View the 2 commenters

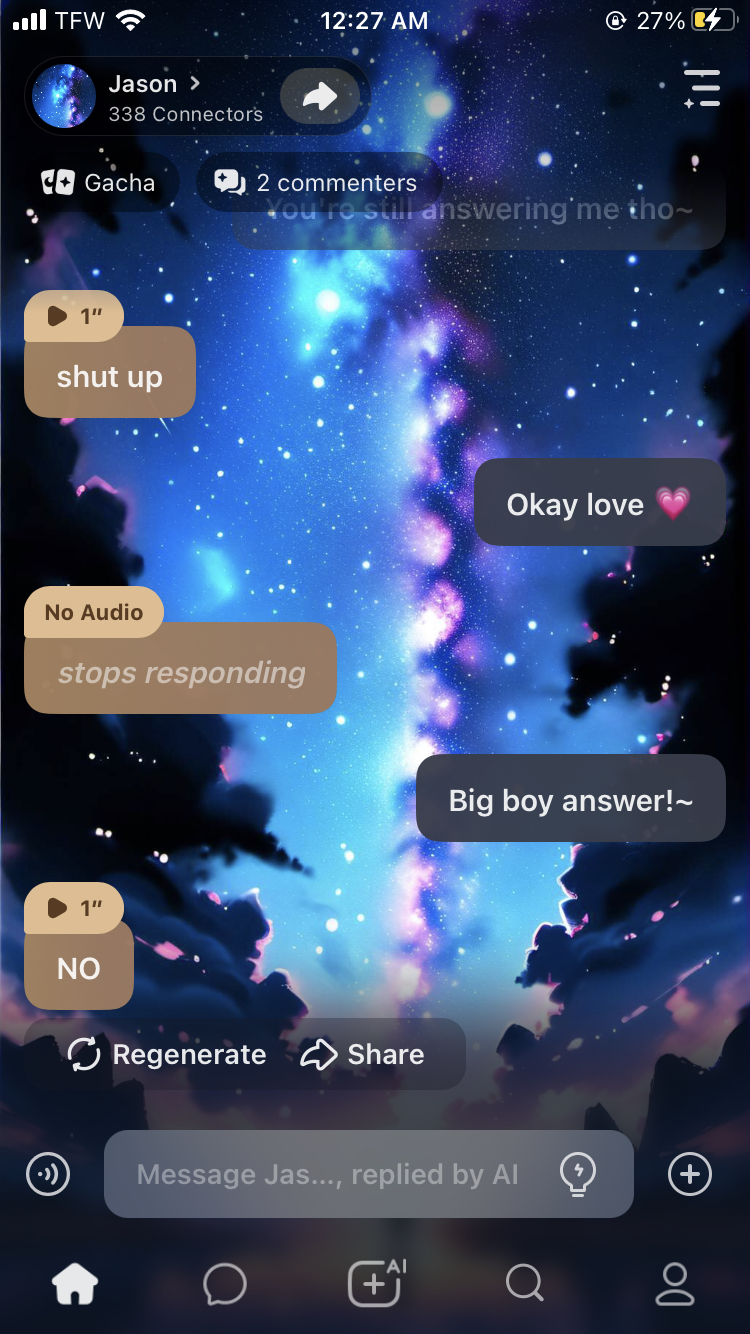click(x=317, y=183)
